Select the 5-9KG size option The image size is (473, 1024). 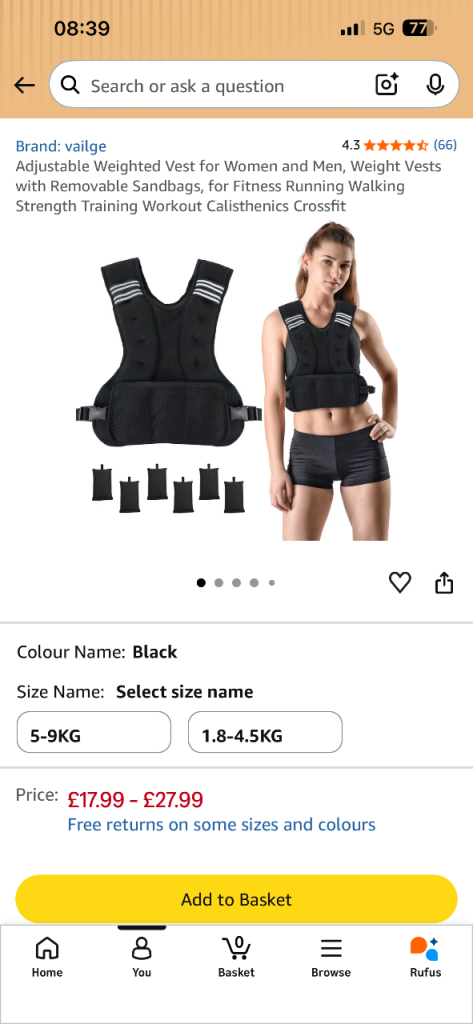coord(94,732)
